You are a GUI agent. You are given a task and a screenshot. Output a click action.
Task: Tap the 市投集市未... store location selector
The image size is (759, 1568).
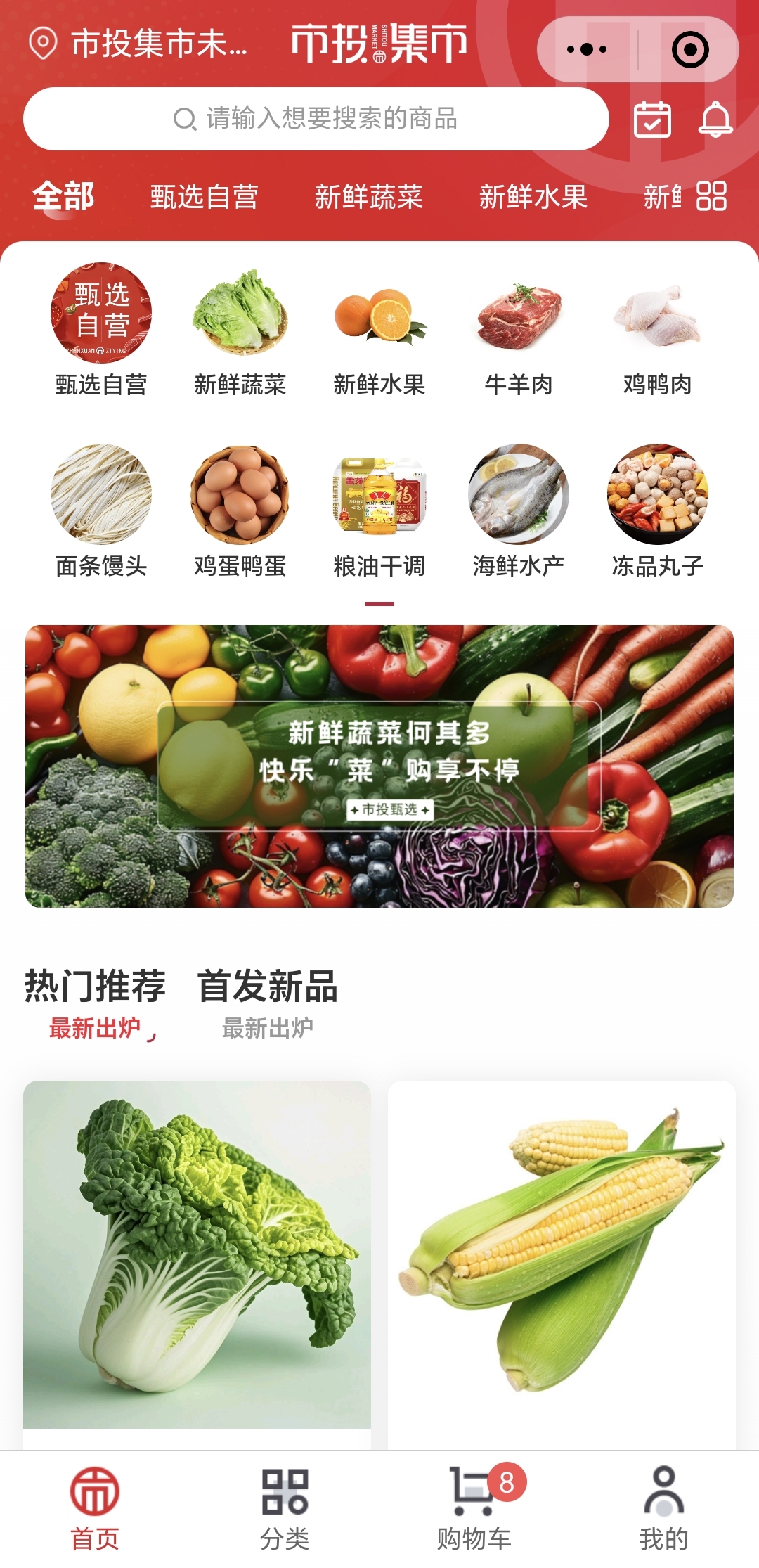(x=139, y=44)
